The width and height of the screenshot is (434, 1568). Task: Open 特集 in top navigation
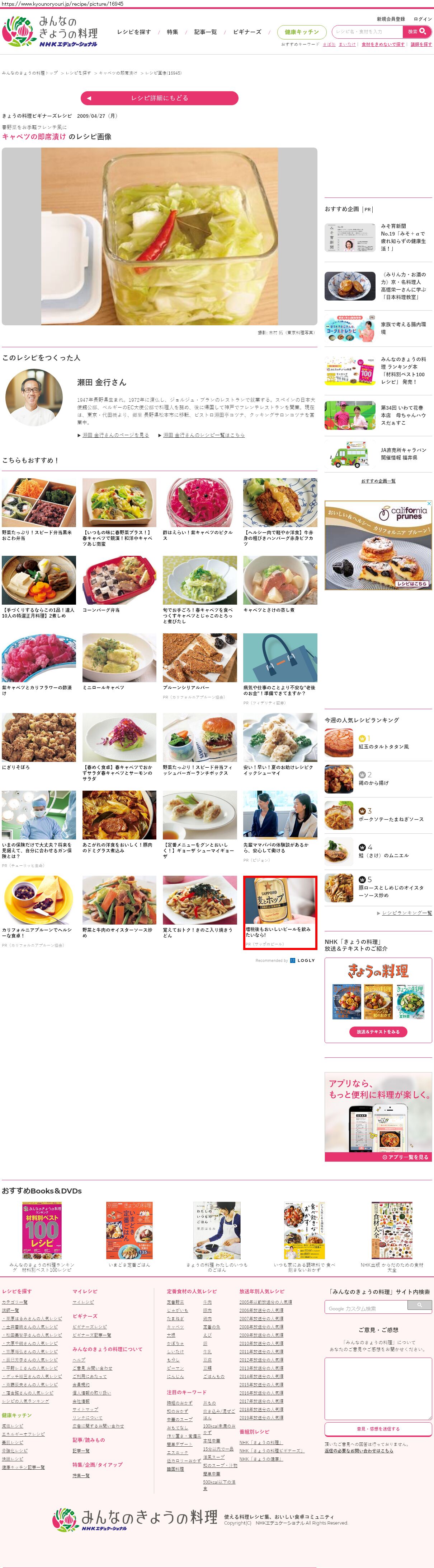click(173, 32)
